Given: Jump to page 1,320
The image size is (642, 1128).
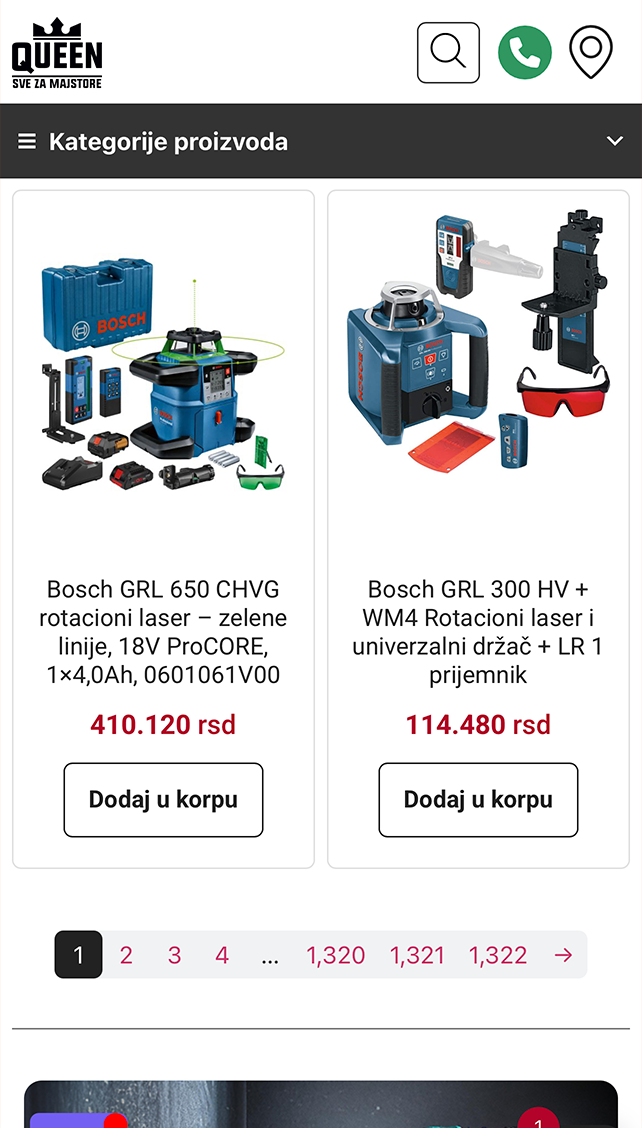Looking at the screenshot, I should pos(336,955).
